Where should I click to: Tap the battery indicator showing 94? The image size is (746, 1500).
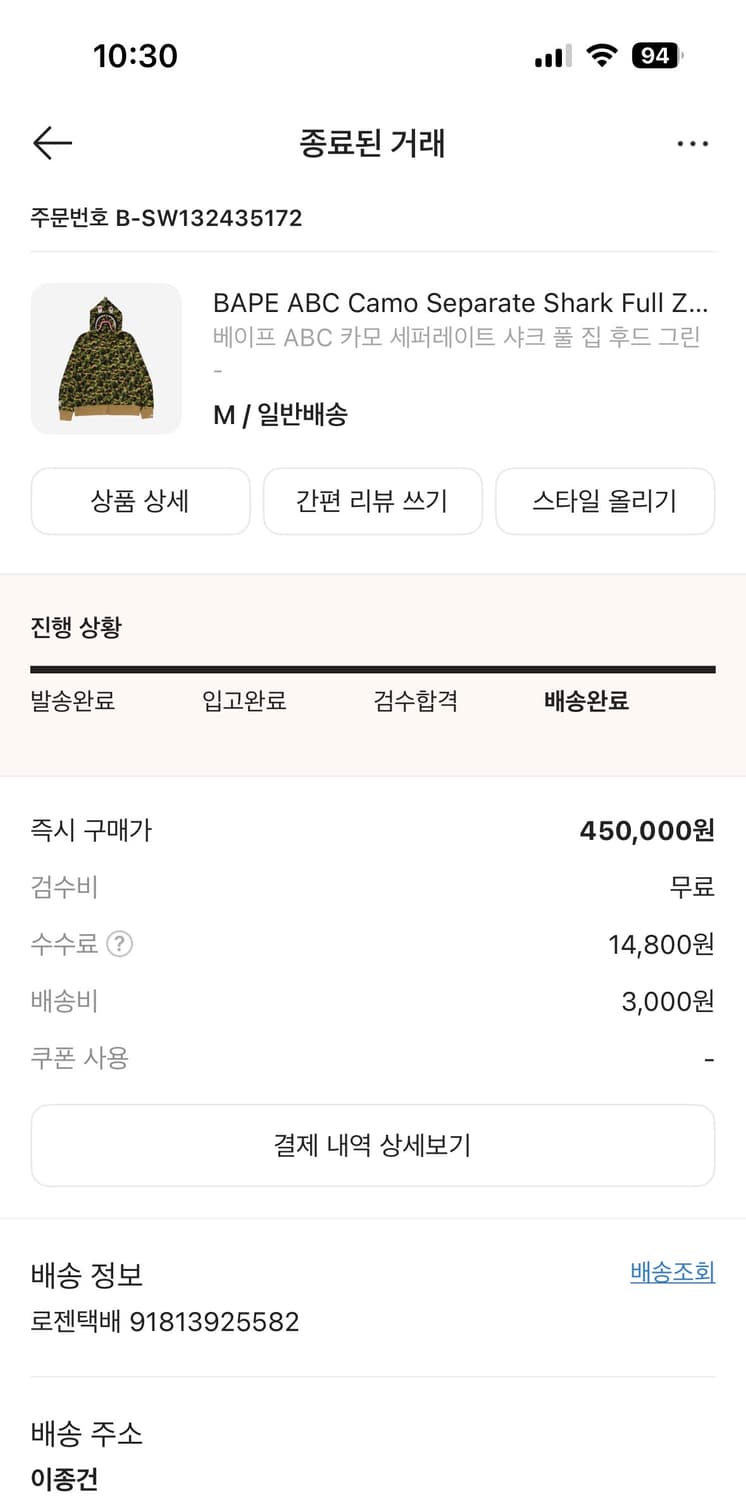tap(653, 56)
